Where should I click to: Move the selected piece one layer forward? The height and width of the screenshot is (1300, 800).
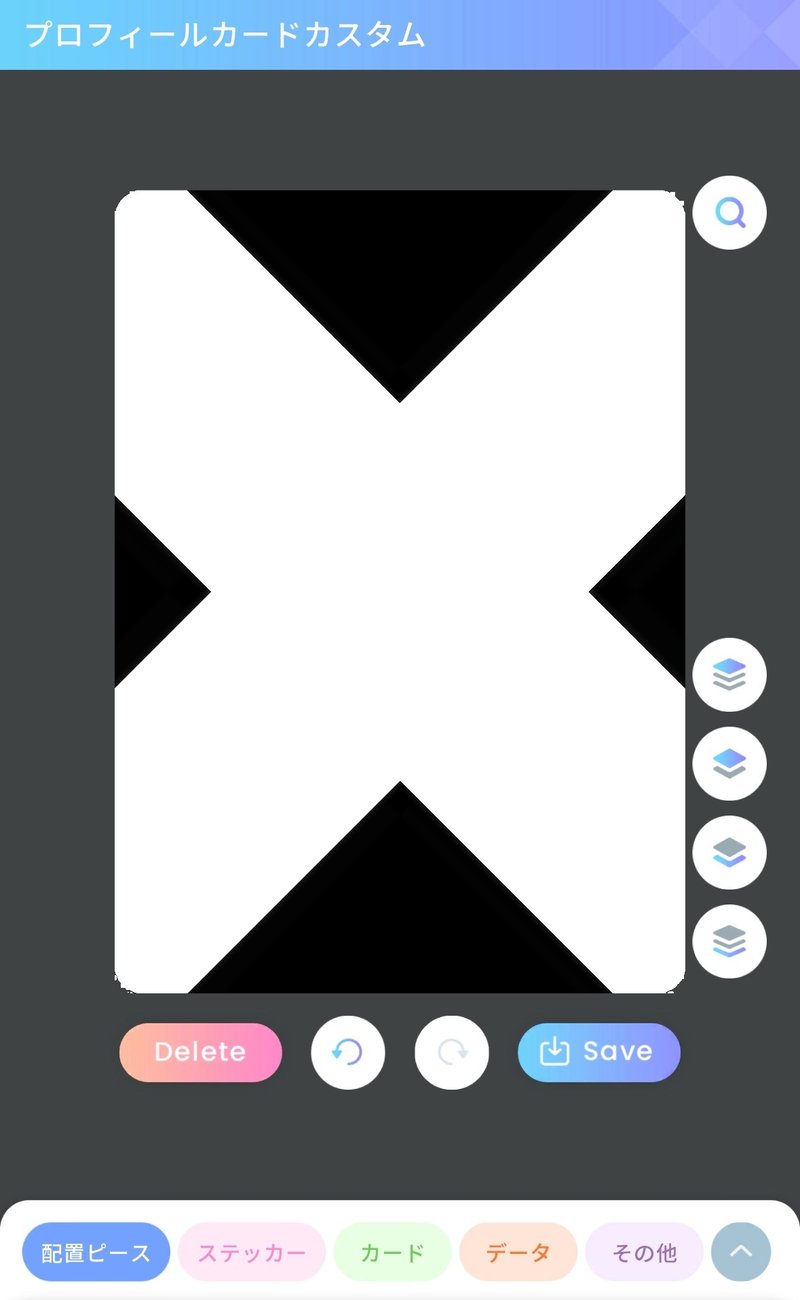[x=729, y=764]
